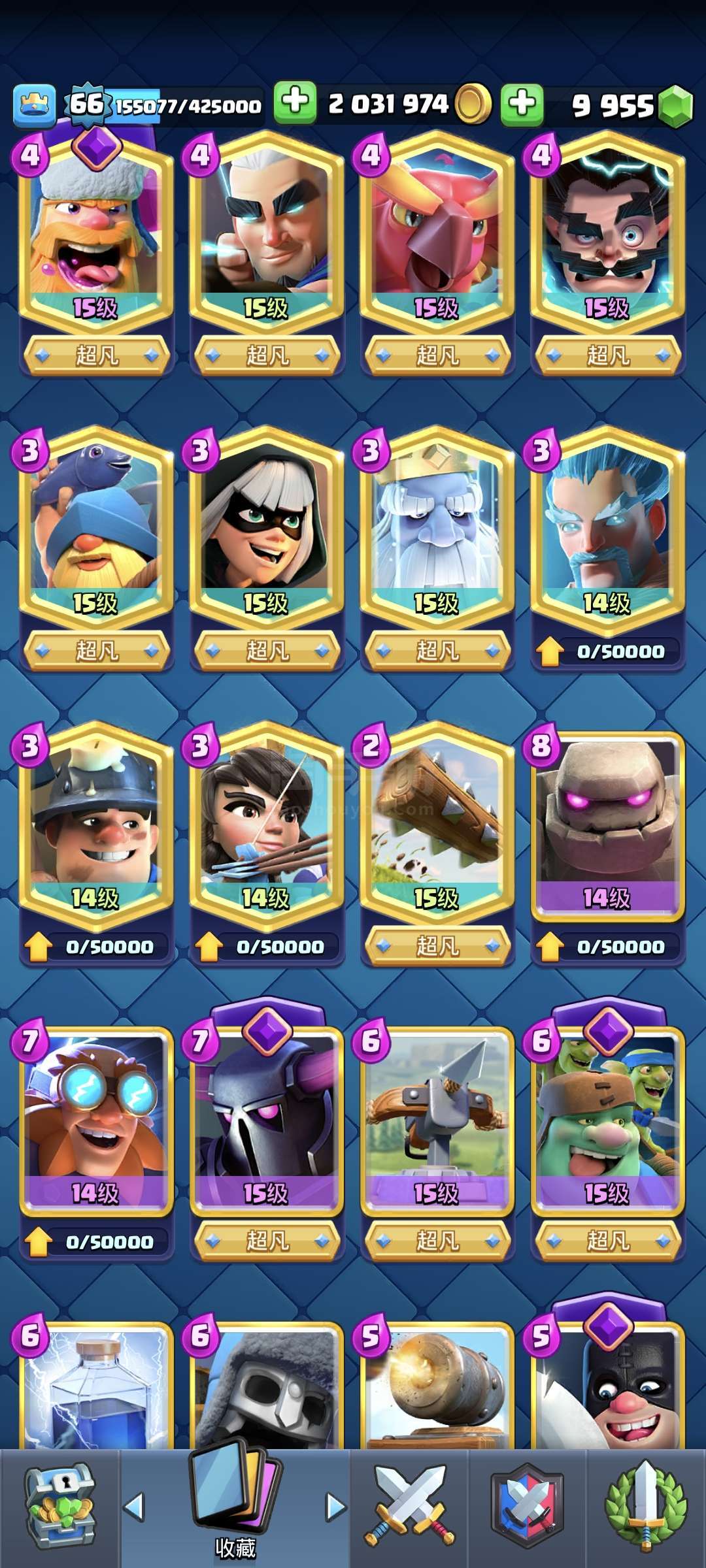Tap upgrade button under Golem card
This screenshot has height=1568, width=706.
pyautogui.click(x=608, y=946)
